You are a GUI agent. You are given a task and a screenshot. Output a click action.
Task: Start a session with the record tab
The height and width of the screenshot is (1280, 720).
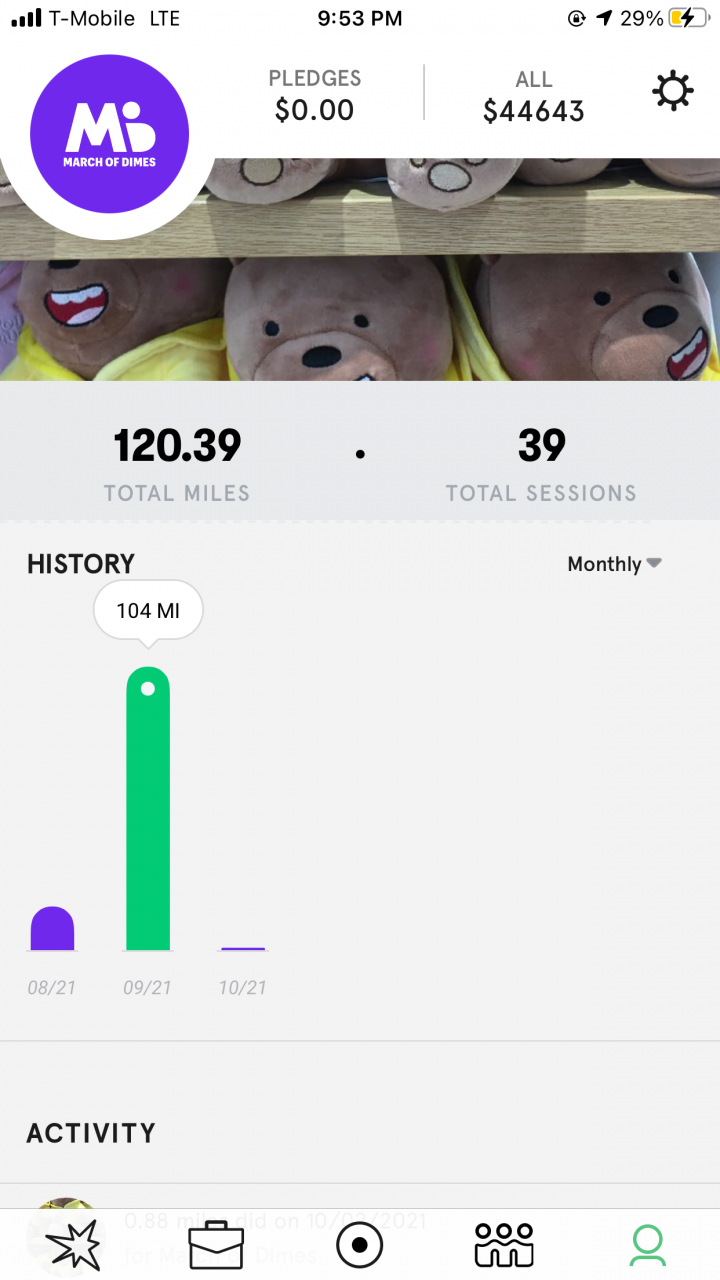coord(360,1245)
